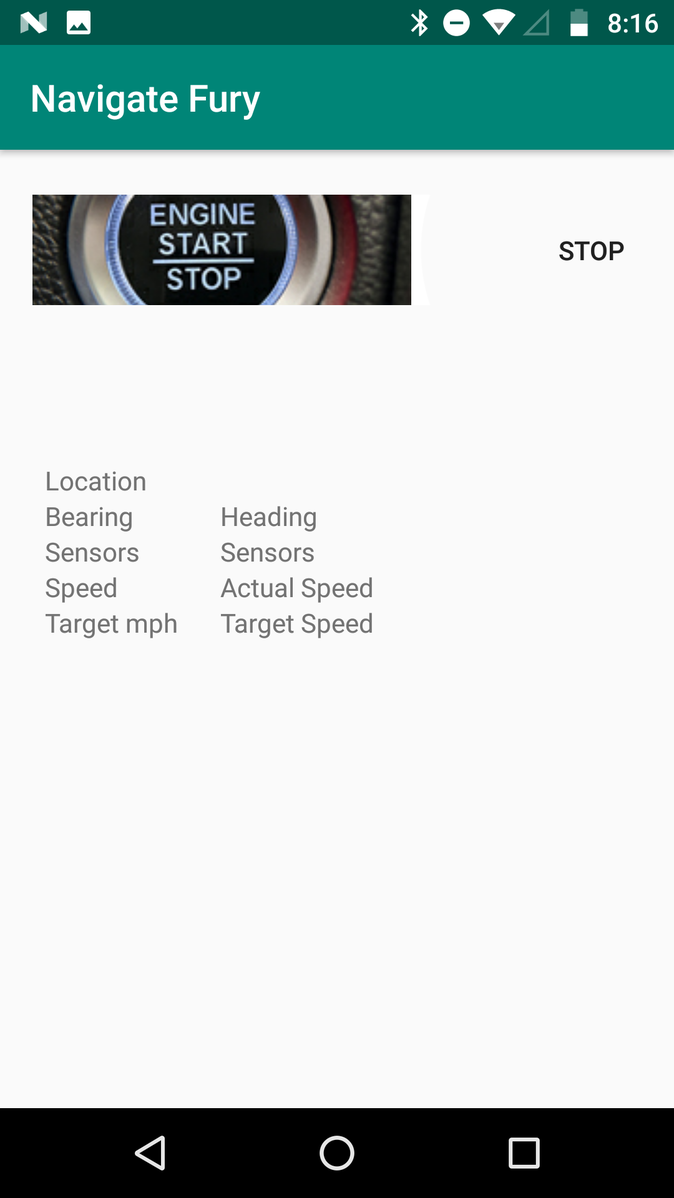This screenshot has width=674, height=1198.
Task: Go back using the navigation bar
Action: click(x=151, y=1152)
